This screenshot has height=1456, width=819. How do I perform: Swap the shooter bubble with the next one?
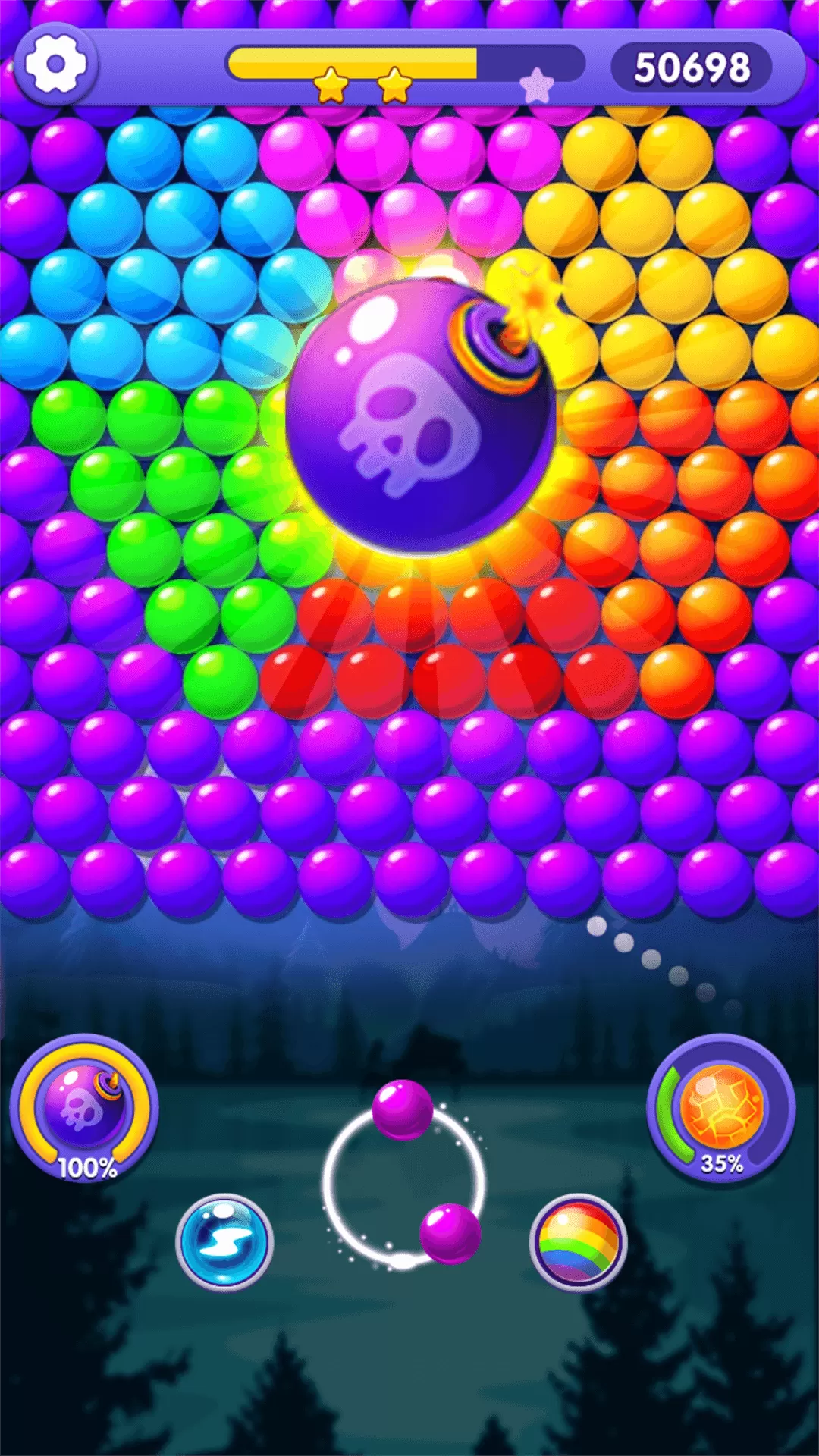(450, 1232)
